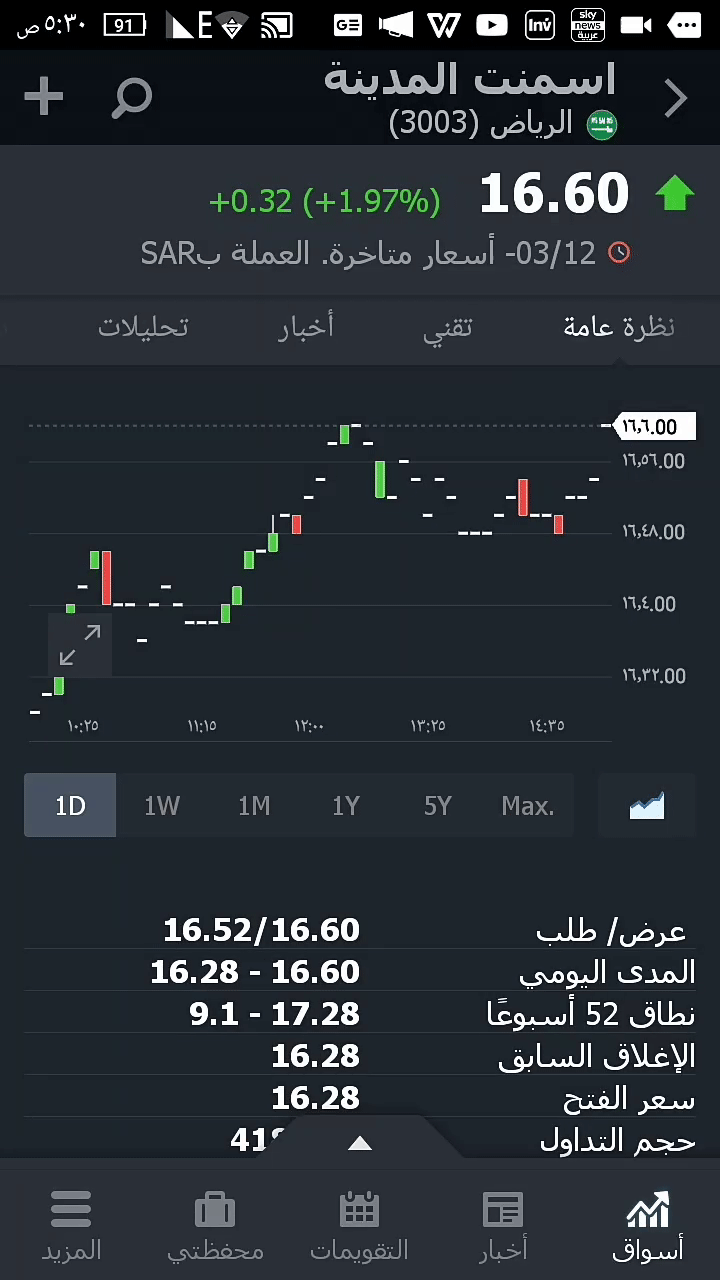The image size is (720, 1280).
Task: Select the 1D chart range
Action: (x=70, y=806)
